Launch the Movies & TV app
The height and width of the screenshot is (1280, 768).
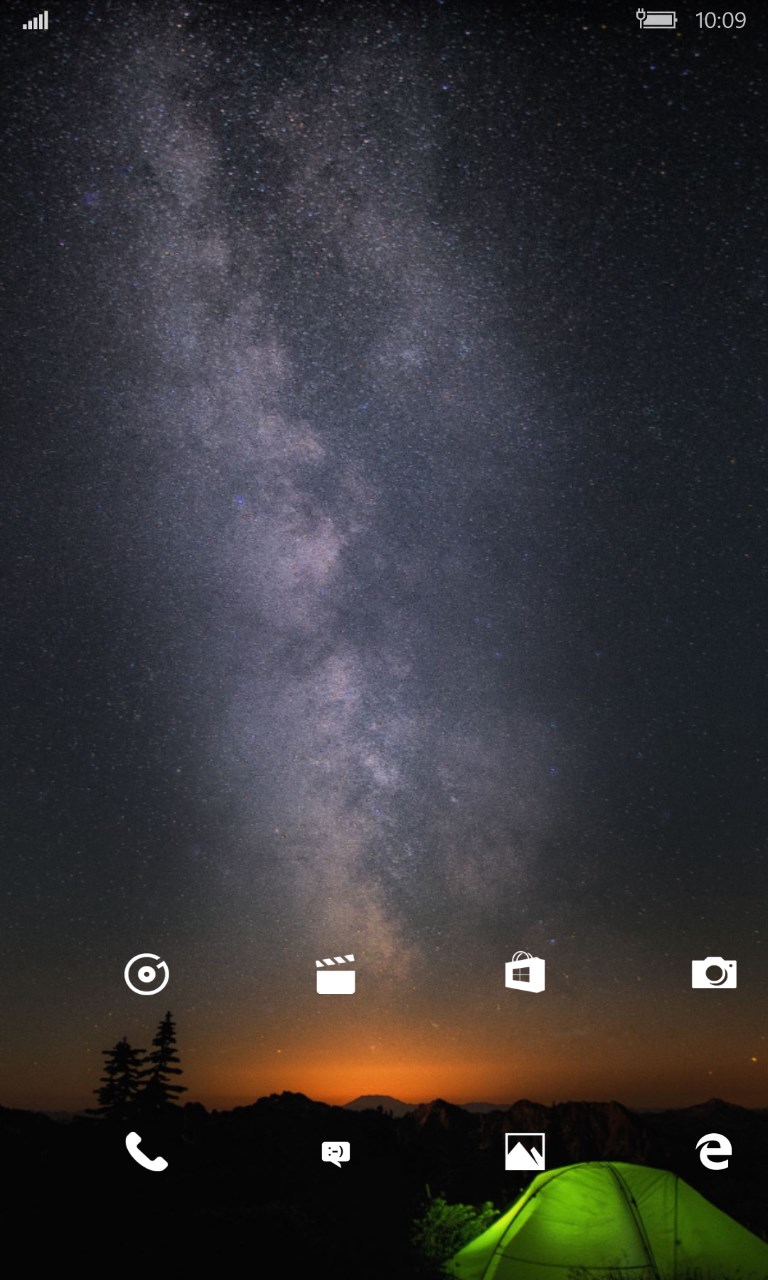[336, 974]
